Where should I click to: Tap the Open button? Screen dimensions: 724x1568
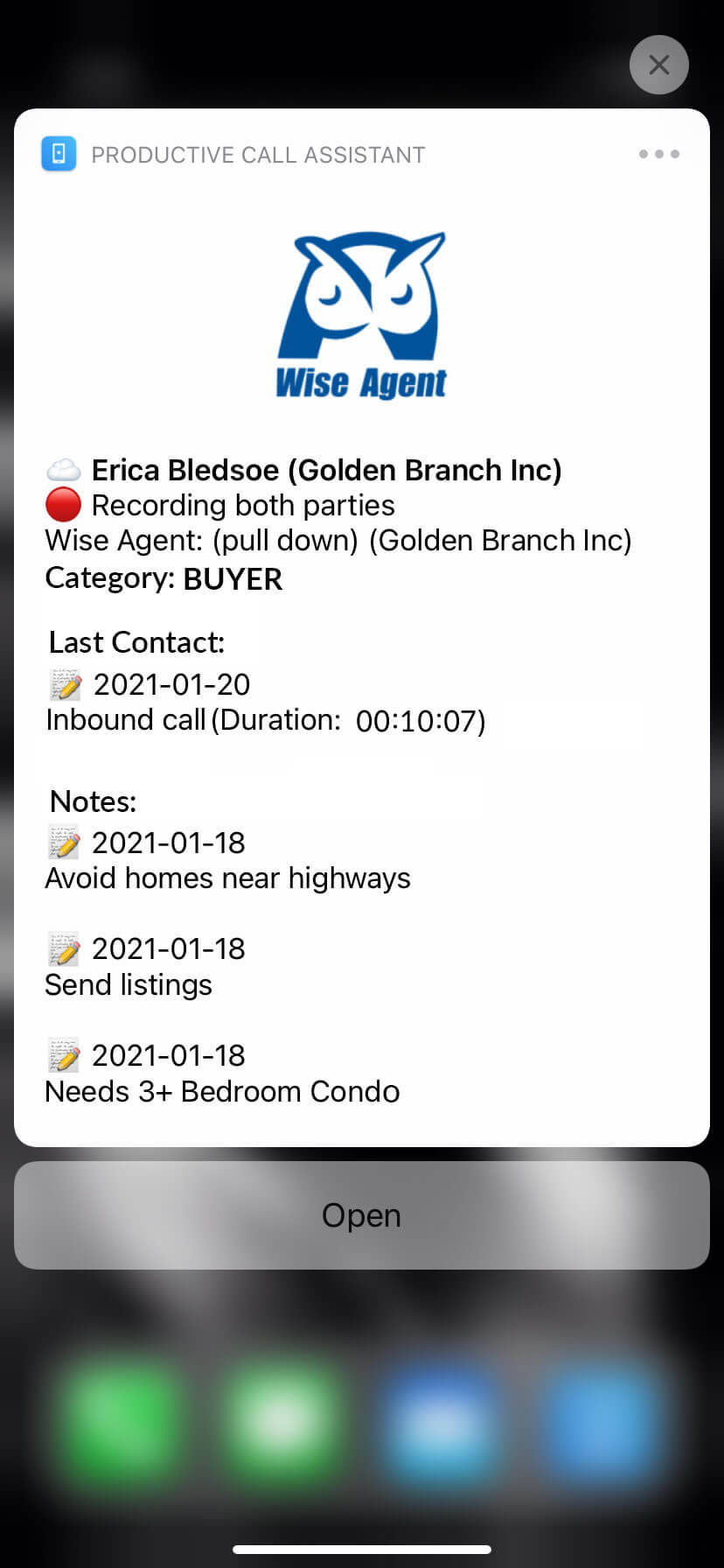tap(362, 1214)
